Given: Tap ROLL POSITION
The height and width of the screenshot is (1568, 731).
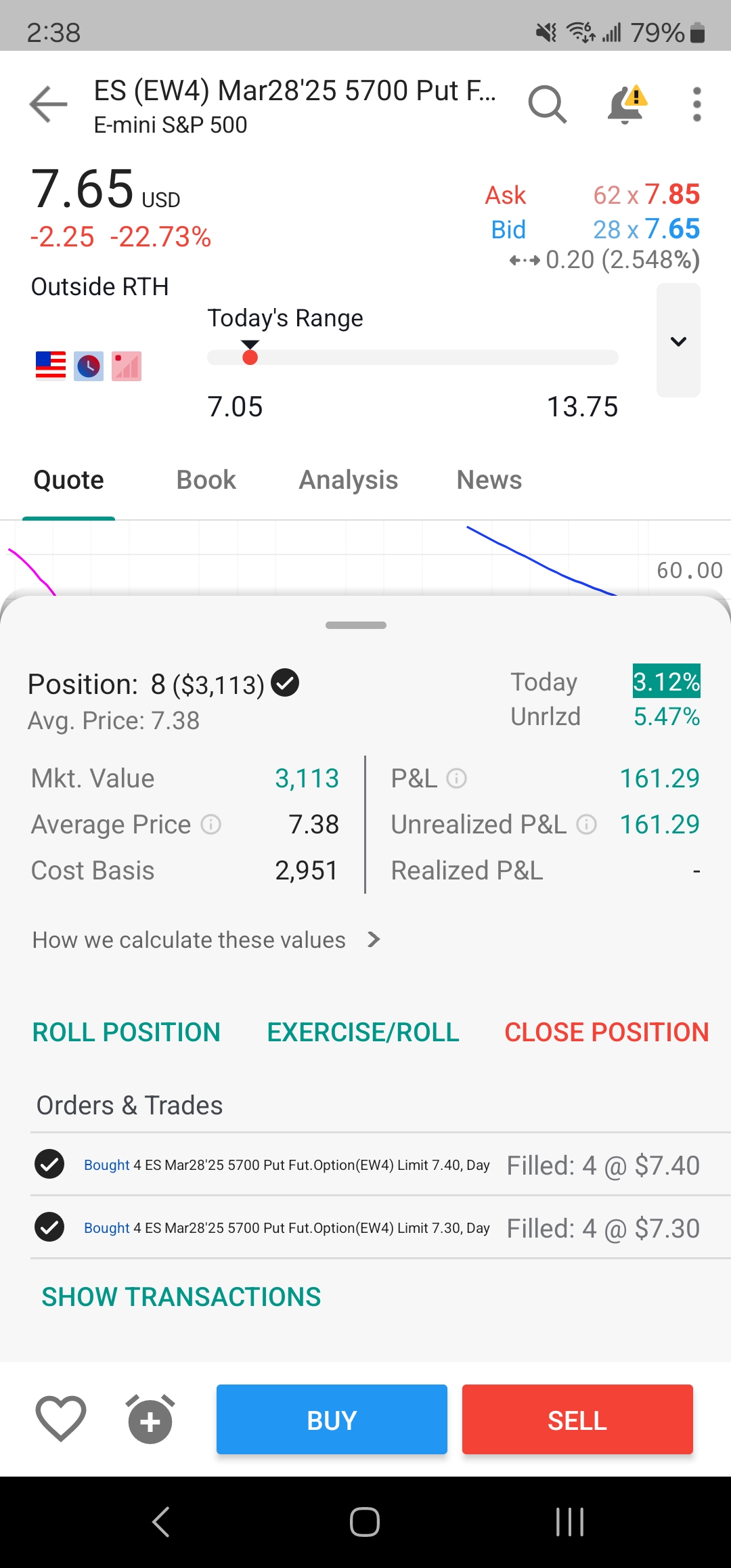Looking at the screenshot, I should (127, 1032).
